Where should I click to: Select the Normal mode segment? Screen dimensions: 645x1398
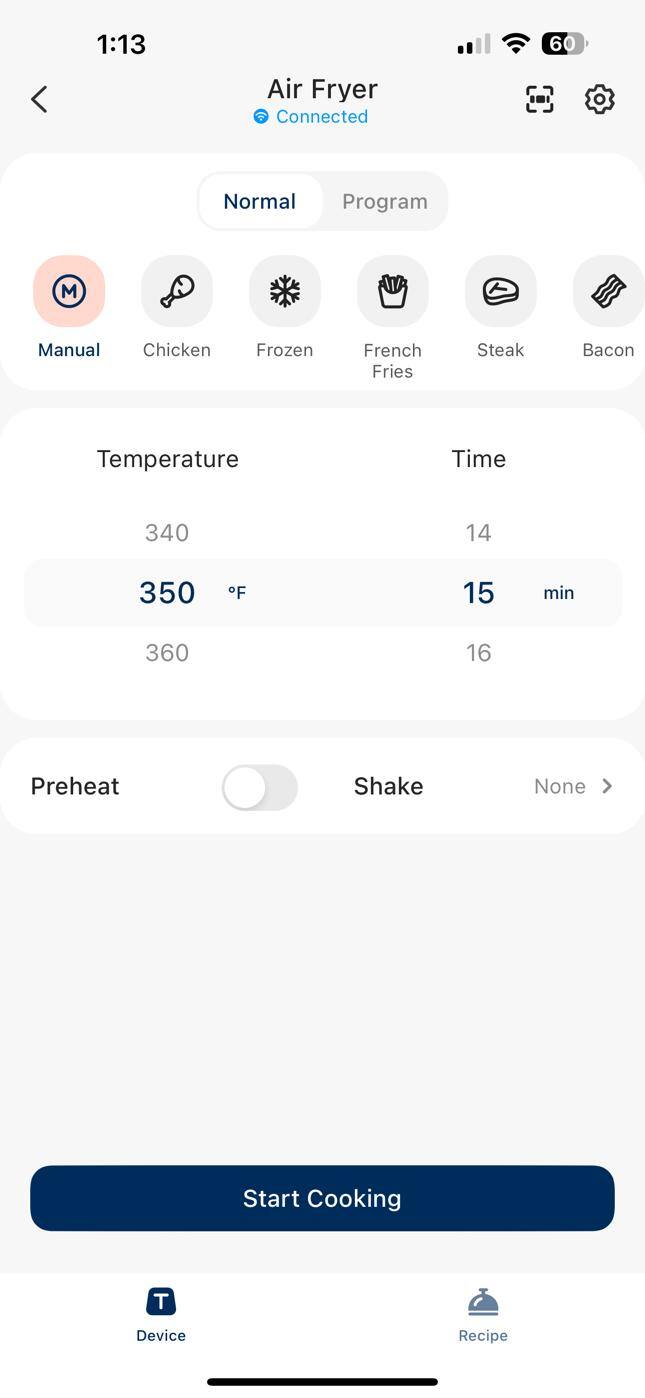(x=260, y=201)
